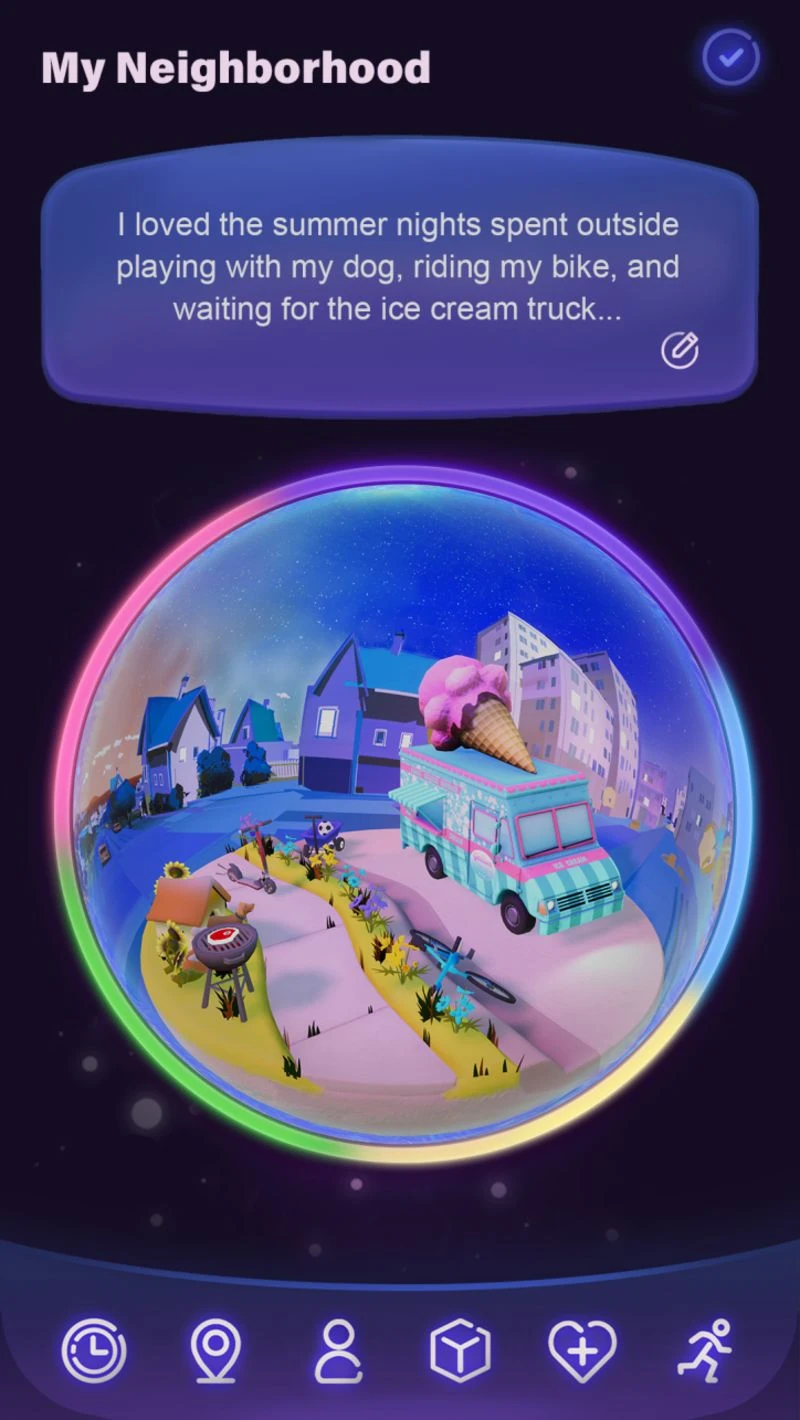Switch to the running figure activity tab

[x=705, y=1351]
